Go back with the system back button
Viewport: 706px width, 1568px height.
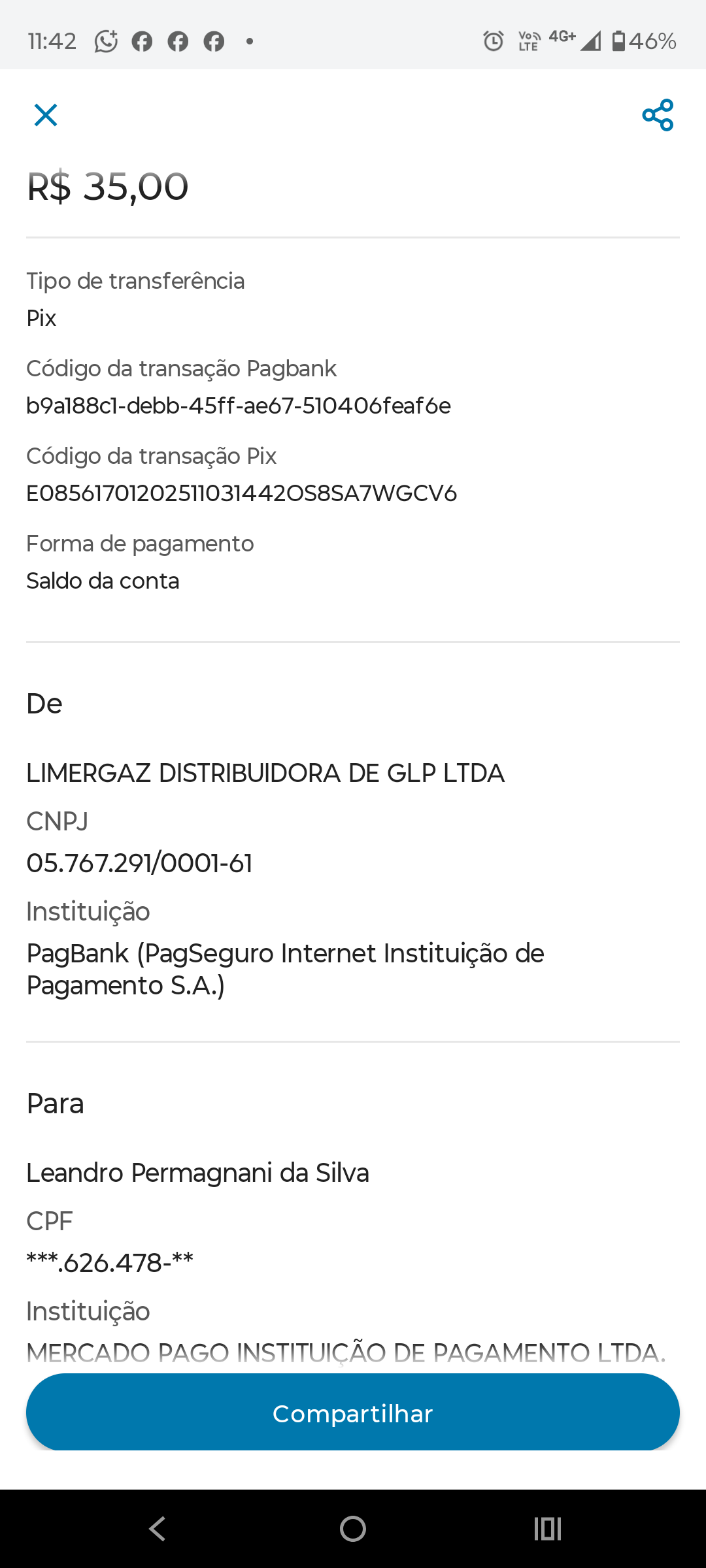(158, 1529)
